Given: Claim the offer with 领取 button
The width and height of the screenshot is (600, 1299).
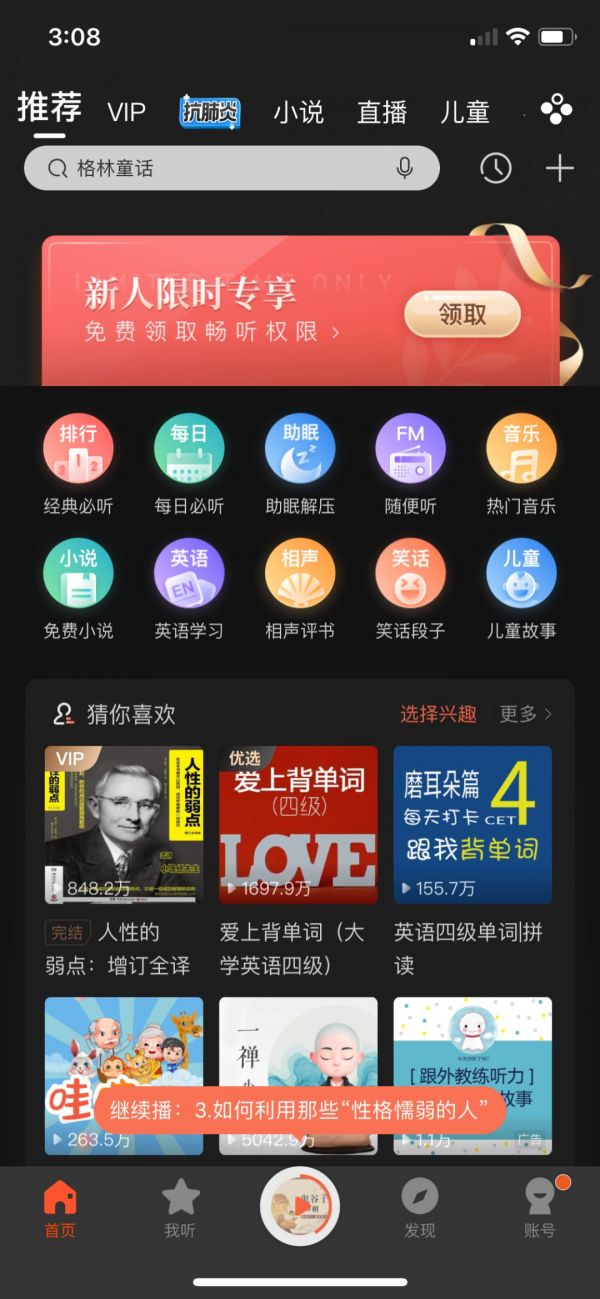Looking at the screenshot, I should (x=462, y=315).
